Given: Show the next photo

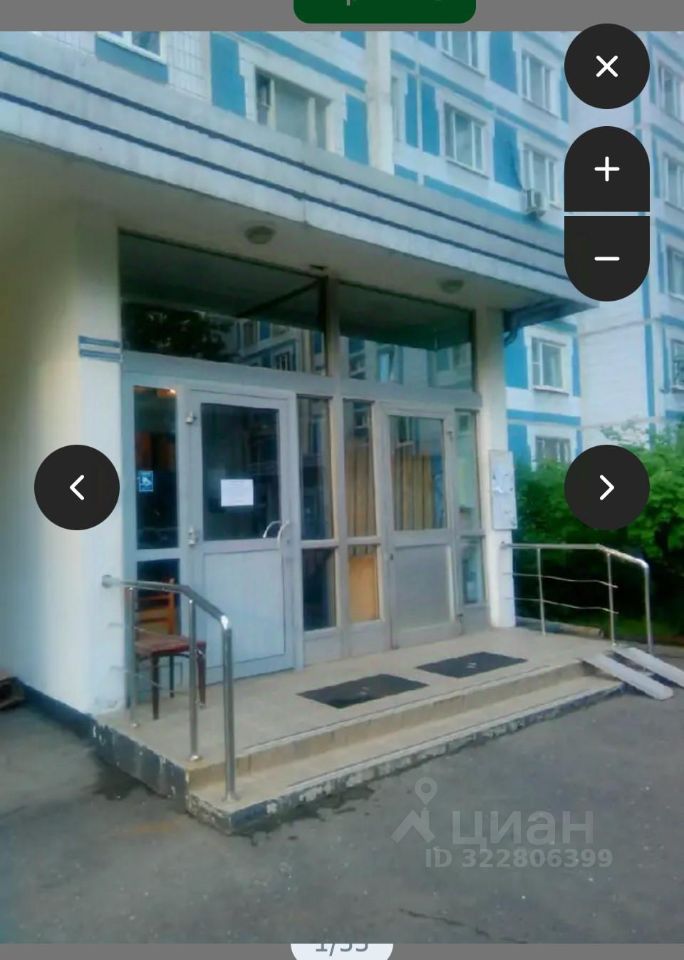Looking at the screenshot, I should [606, 487].
